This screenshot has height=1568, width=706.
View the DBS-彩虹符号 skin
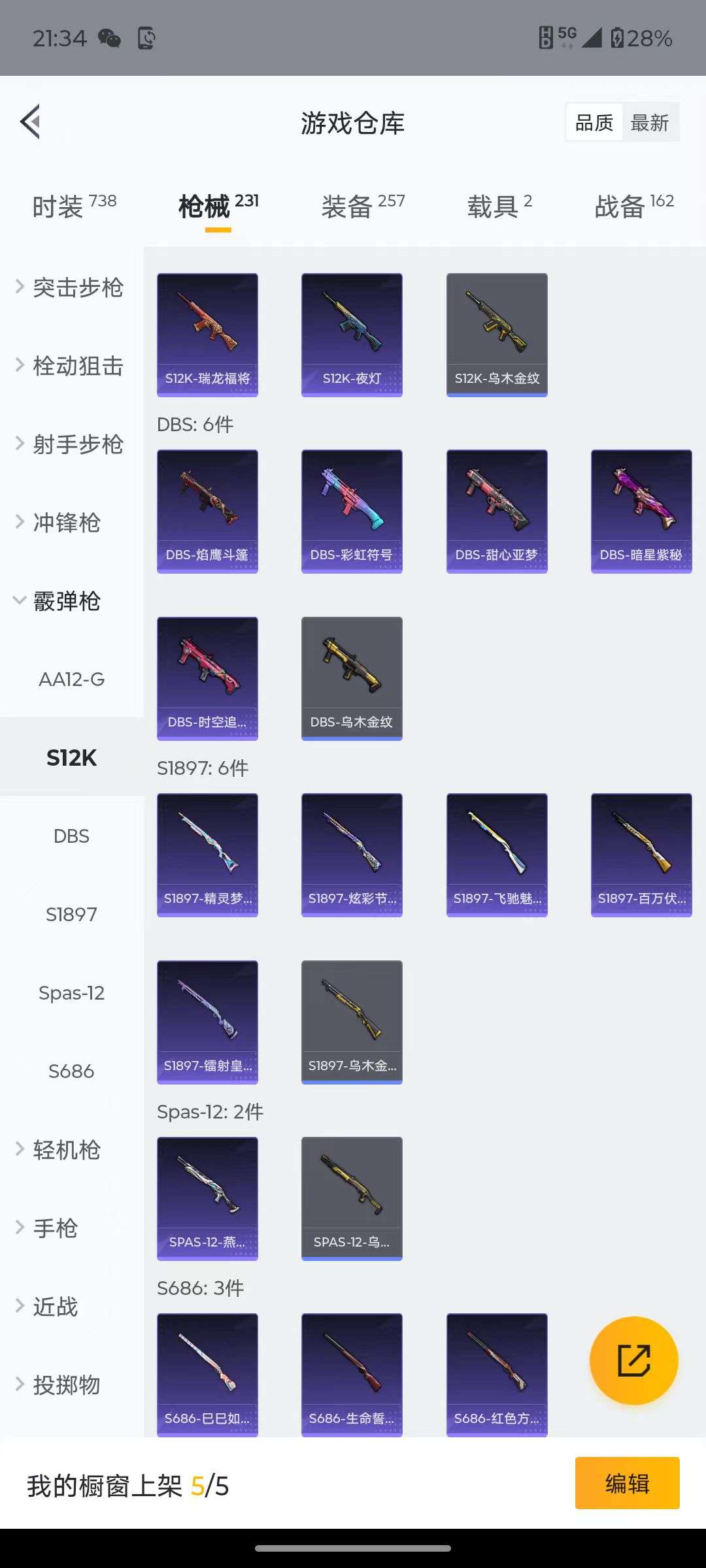point(352,511)
